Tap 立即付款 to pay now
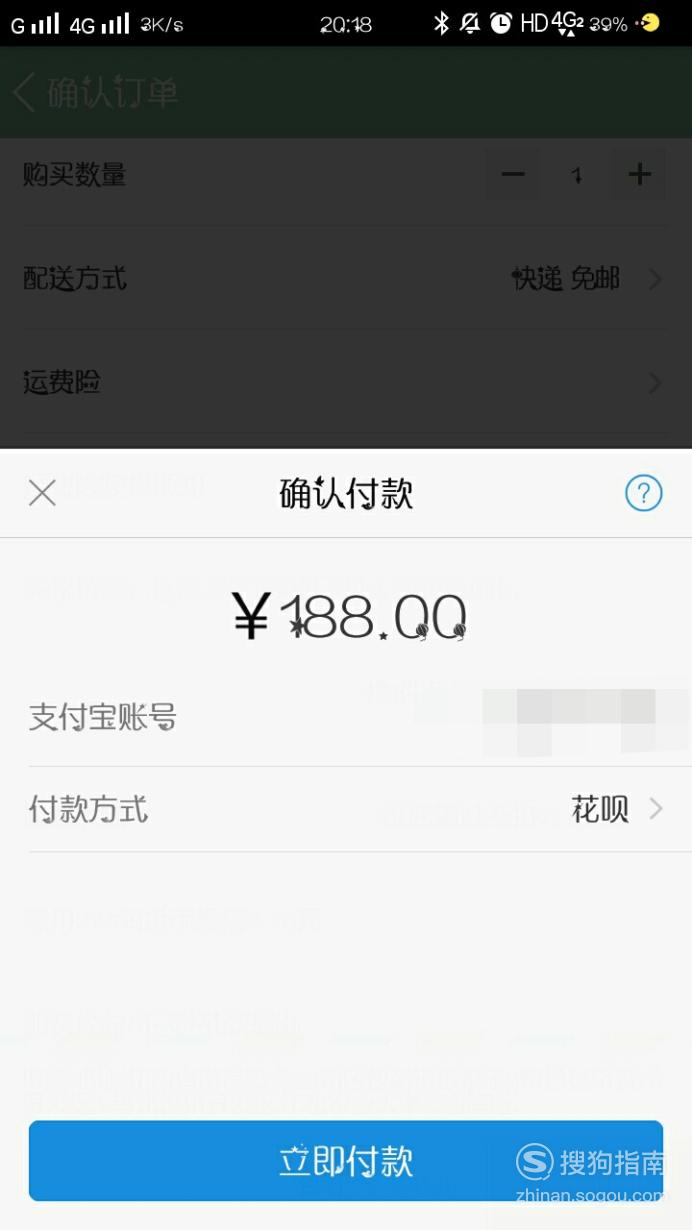This screenshot has width=692, height=1230. coord(346,1160)
